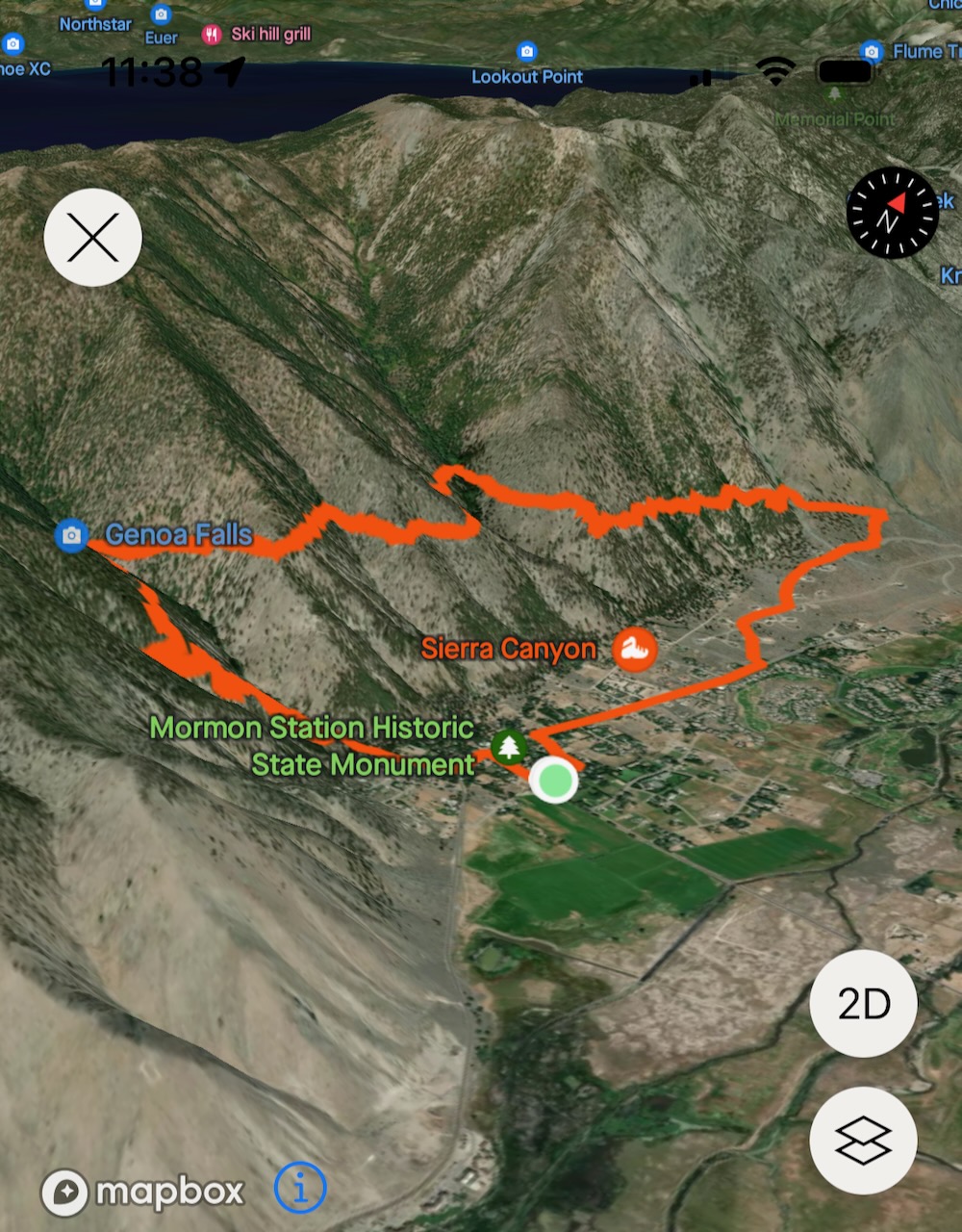Image resolution: width=962 pixels, height=1232 pixels.
Task: Select the Sierra Canyon marker
Action: [x=634, y=650]
